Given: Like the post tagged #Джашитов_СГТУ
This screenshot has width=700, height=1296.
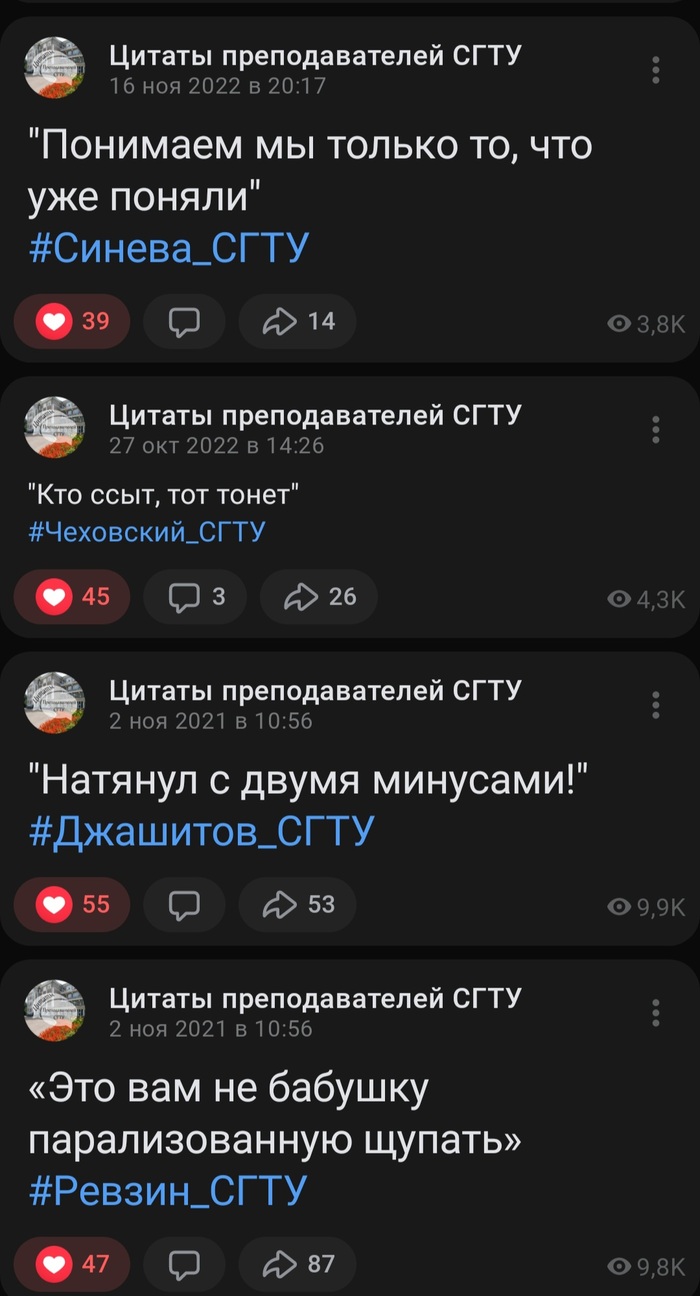Looking at the screenshot, I should tap(72, 905).
